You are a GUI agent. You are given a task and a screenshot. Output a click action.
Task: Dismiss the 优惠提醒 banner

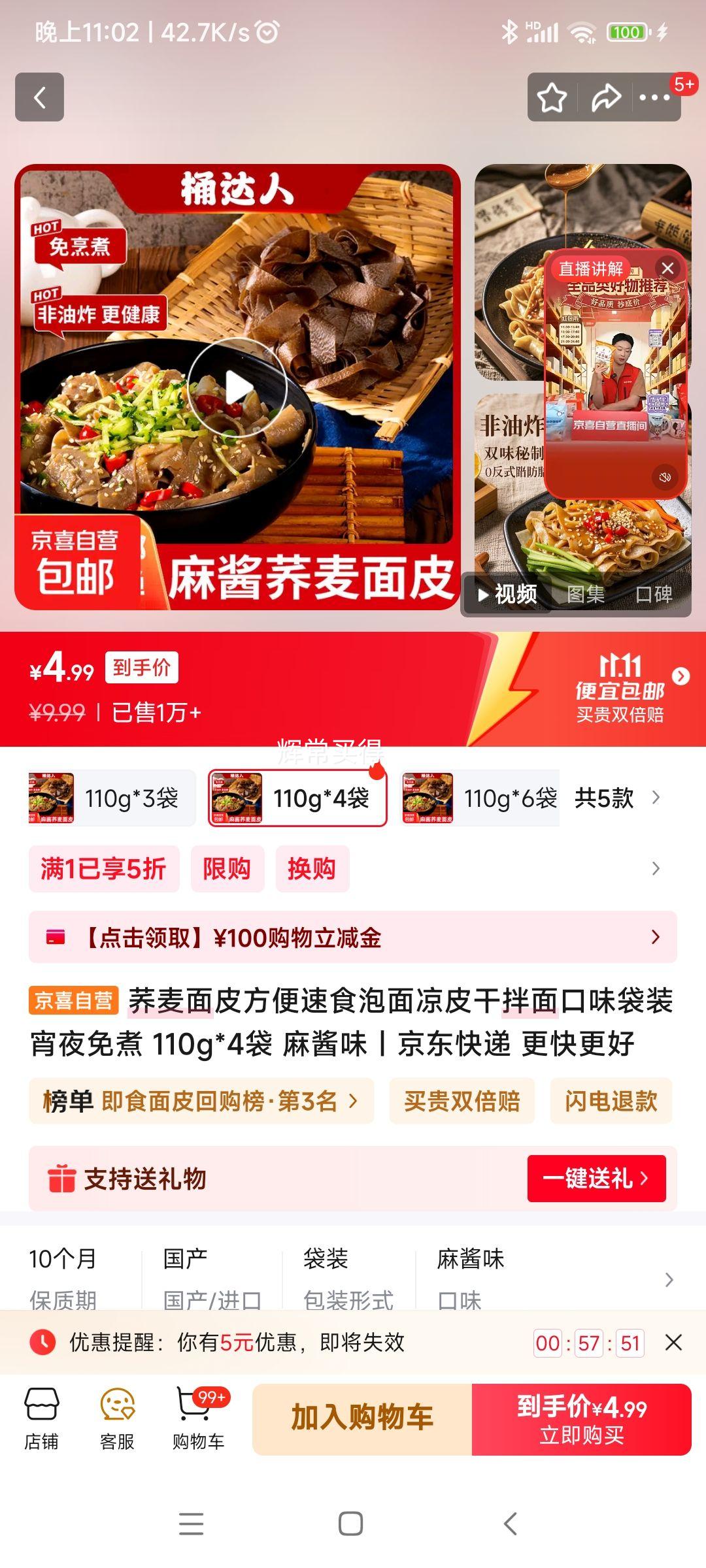click(673, 1343)
